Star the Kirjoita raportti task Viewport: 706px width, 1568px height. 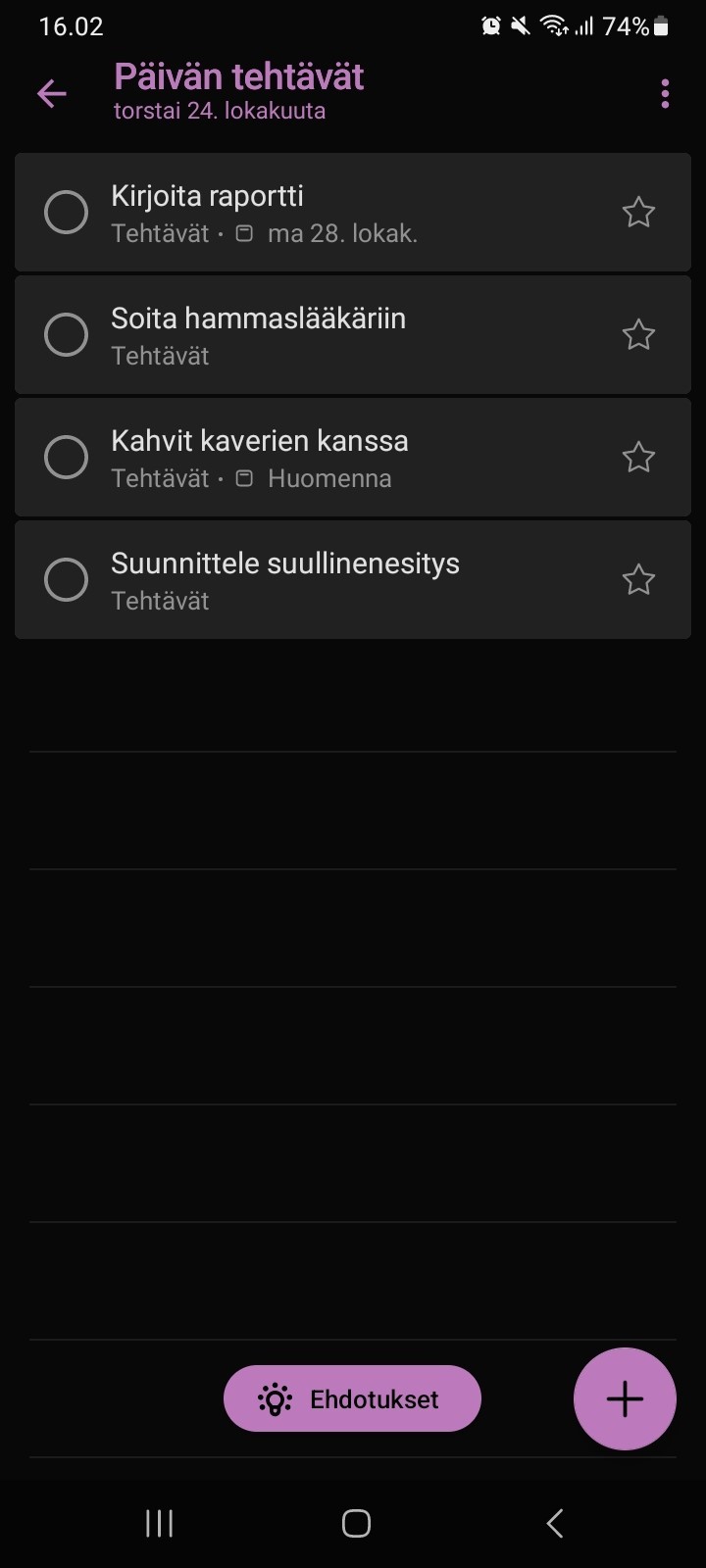pos(638,213)
